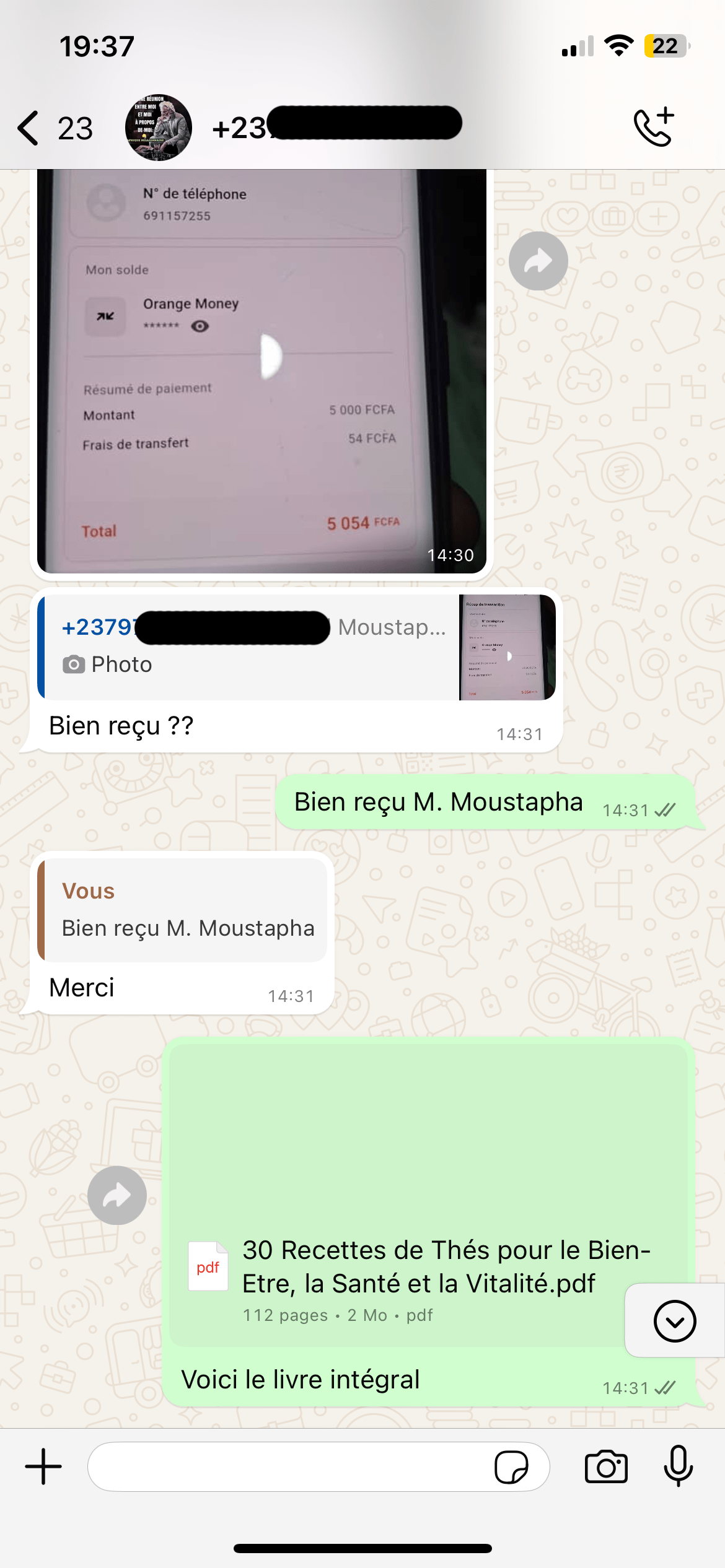Open the sticker picker

click(511, 1466)
